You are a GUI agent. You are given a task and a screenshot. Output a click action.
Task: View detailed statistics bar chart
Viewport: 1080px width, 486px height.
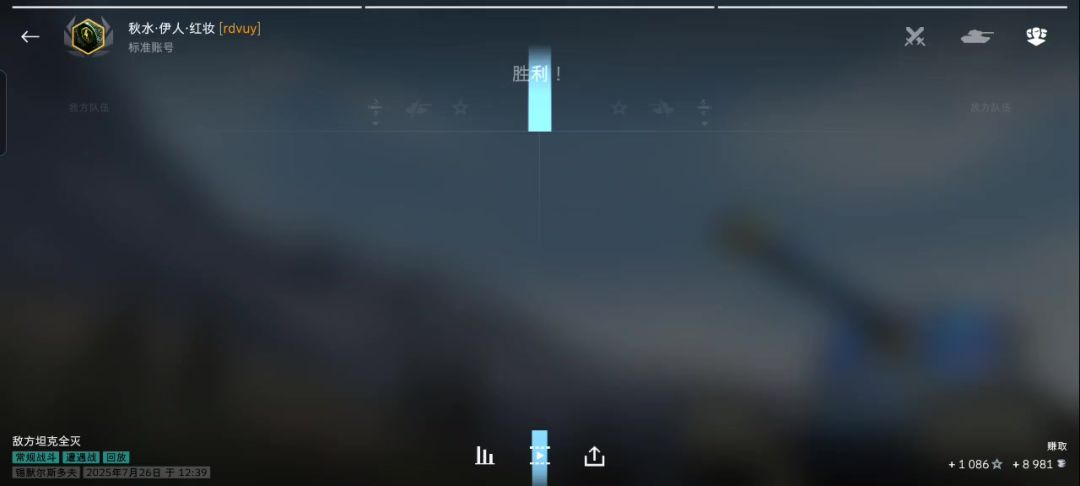485,456
